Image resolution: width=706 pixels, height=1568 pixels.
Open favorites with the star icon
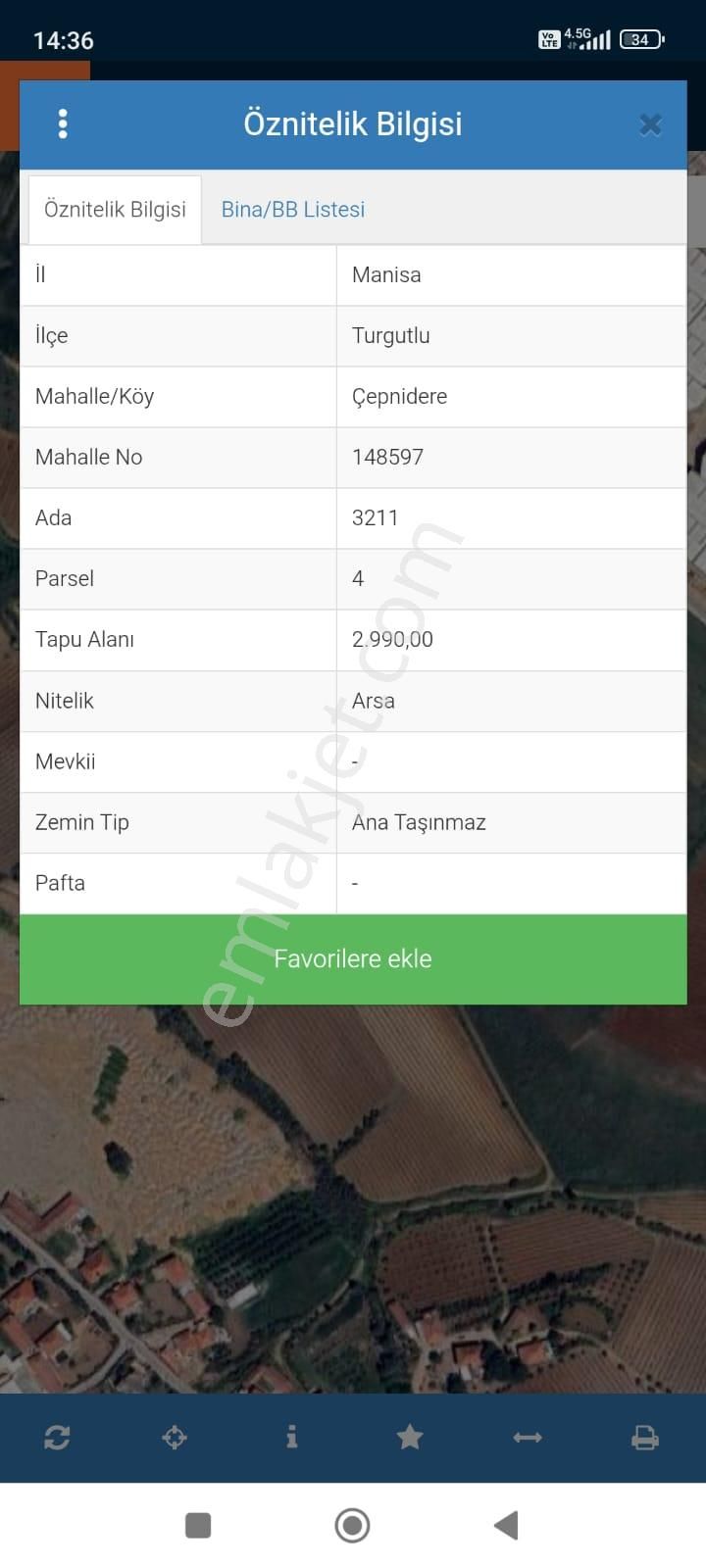410,1438
